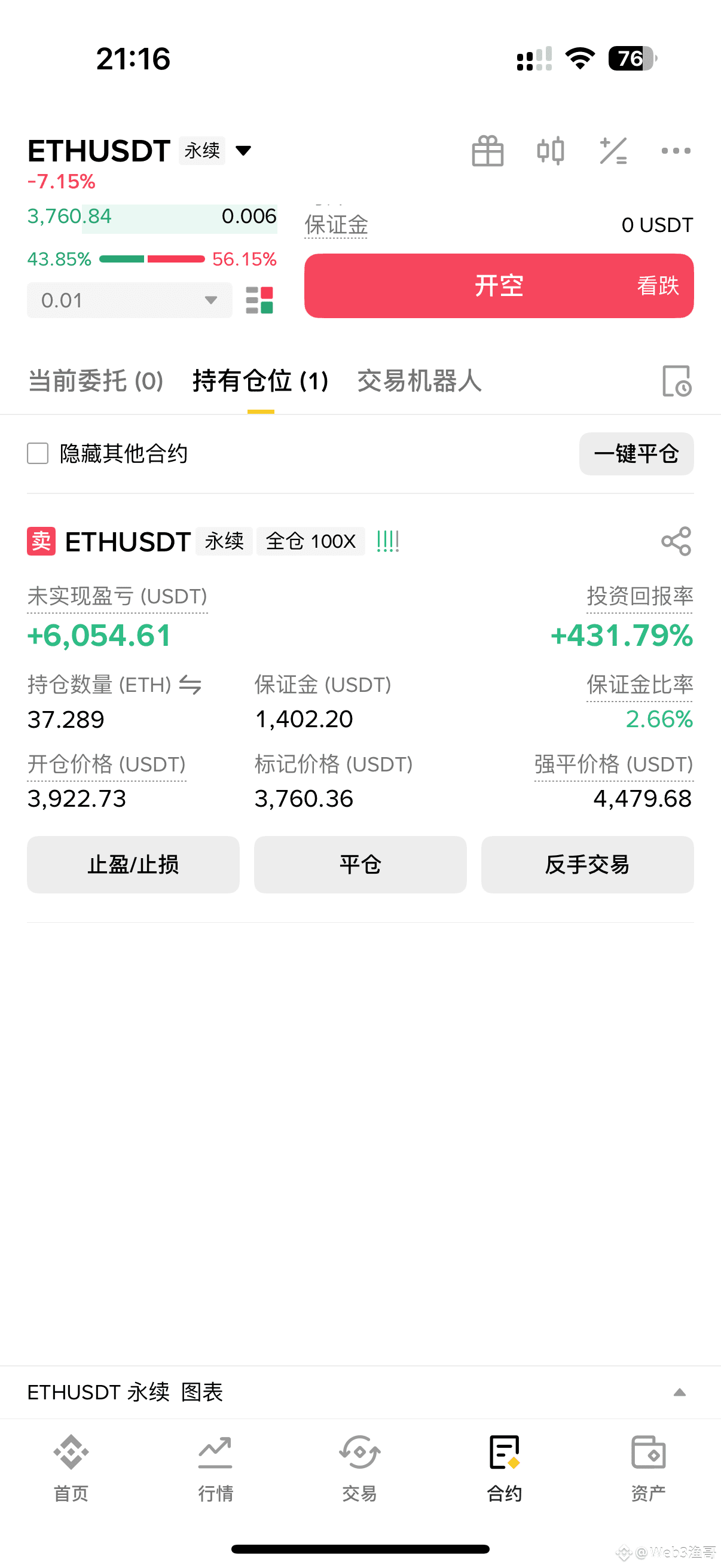The image size is (721, 1568).
Task: Switch to the 资产 assets tab
Action: tap(648, 1468)
